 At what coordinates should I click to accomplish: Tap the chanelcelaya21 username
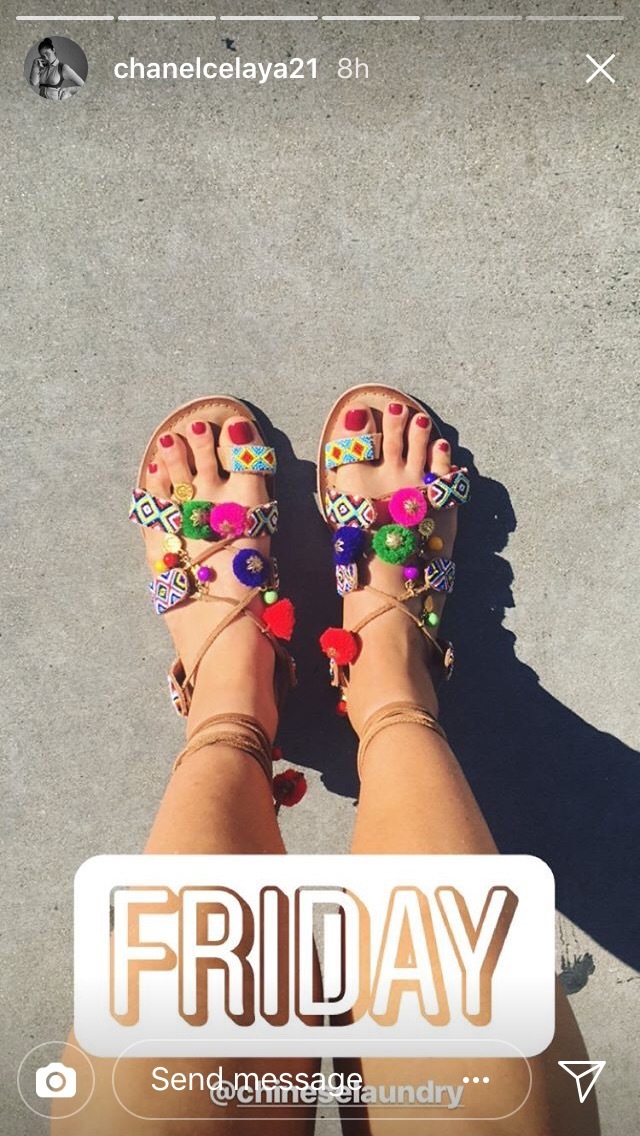click(216, 69)
